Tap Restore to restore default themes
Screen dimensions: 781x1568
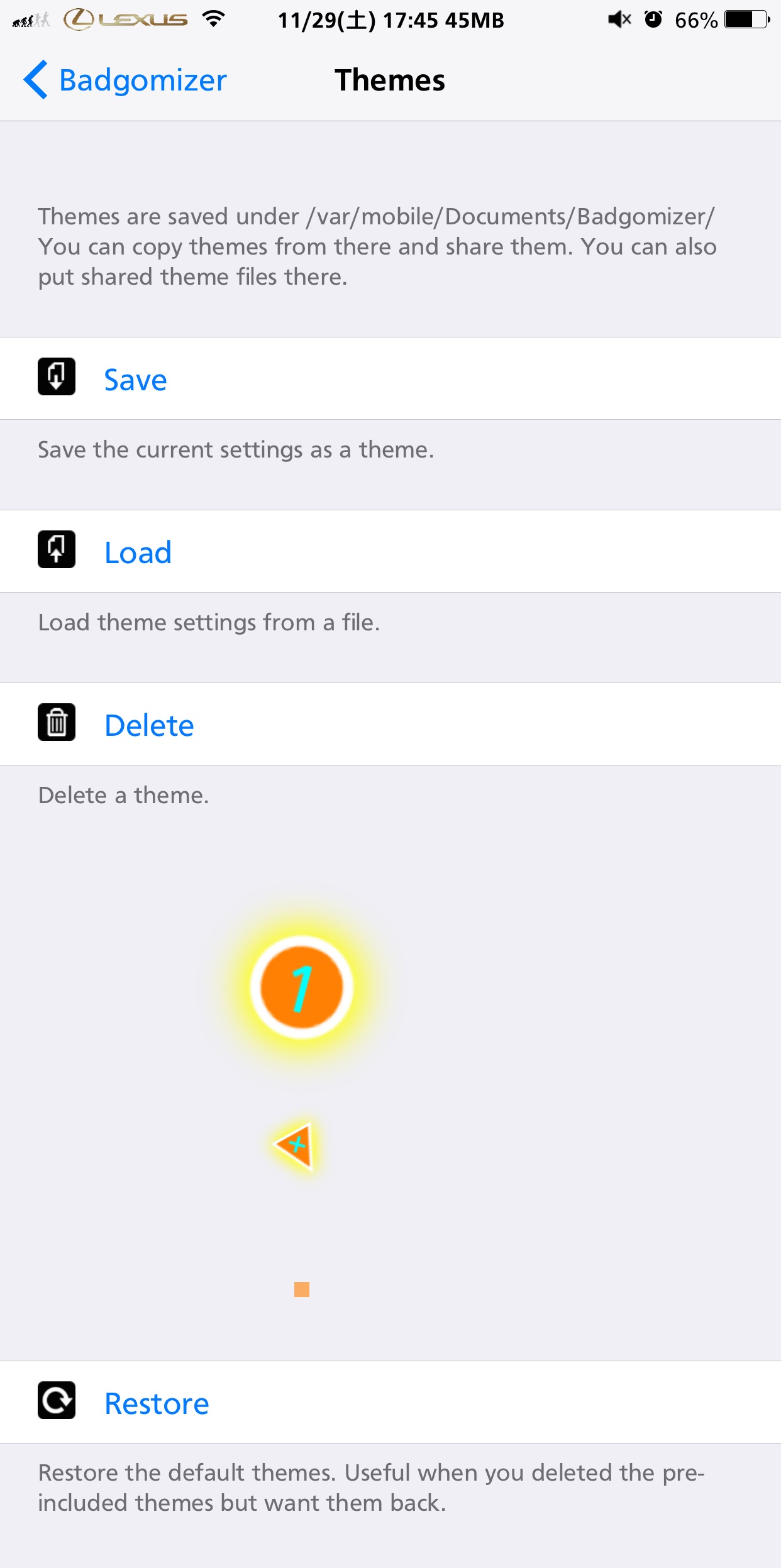[157, 1403]
